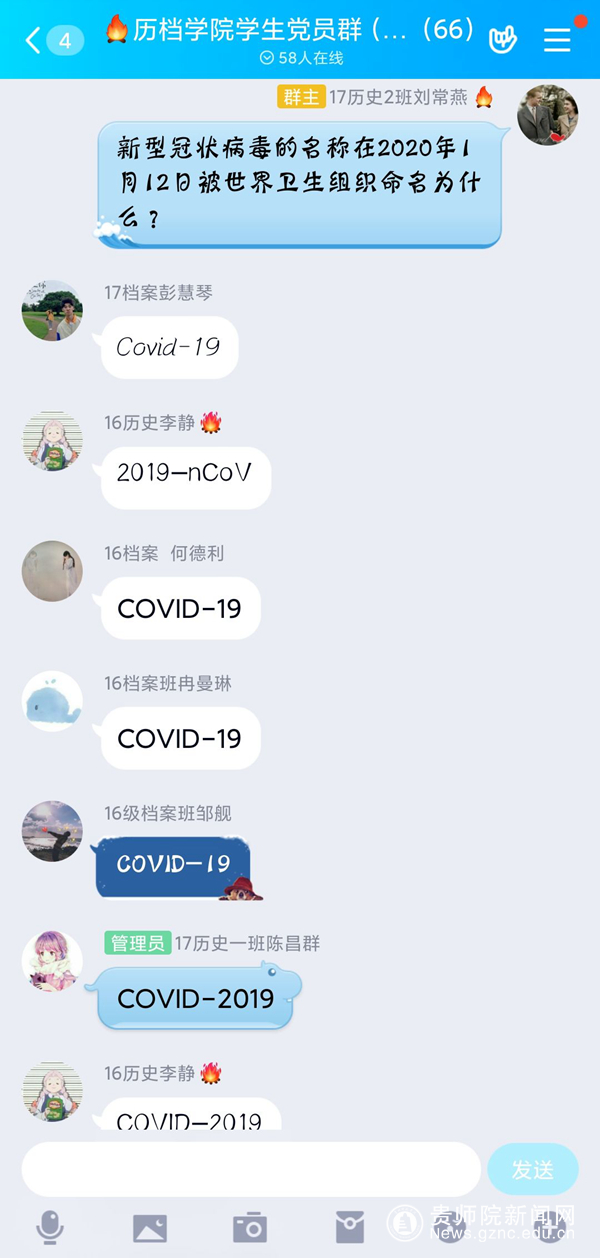Focus the message text field
600x1258 pixels.
250,1169
